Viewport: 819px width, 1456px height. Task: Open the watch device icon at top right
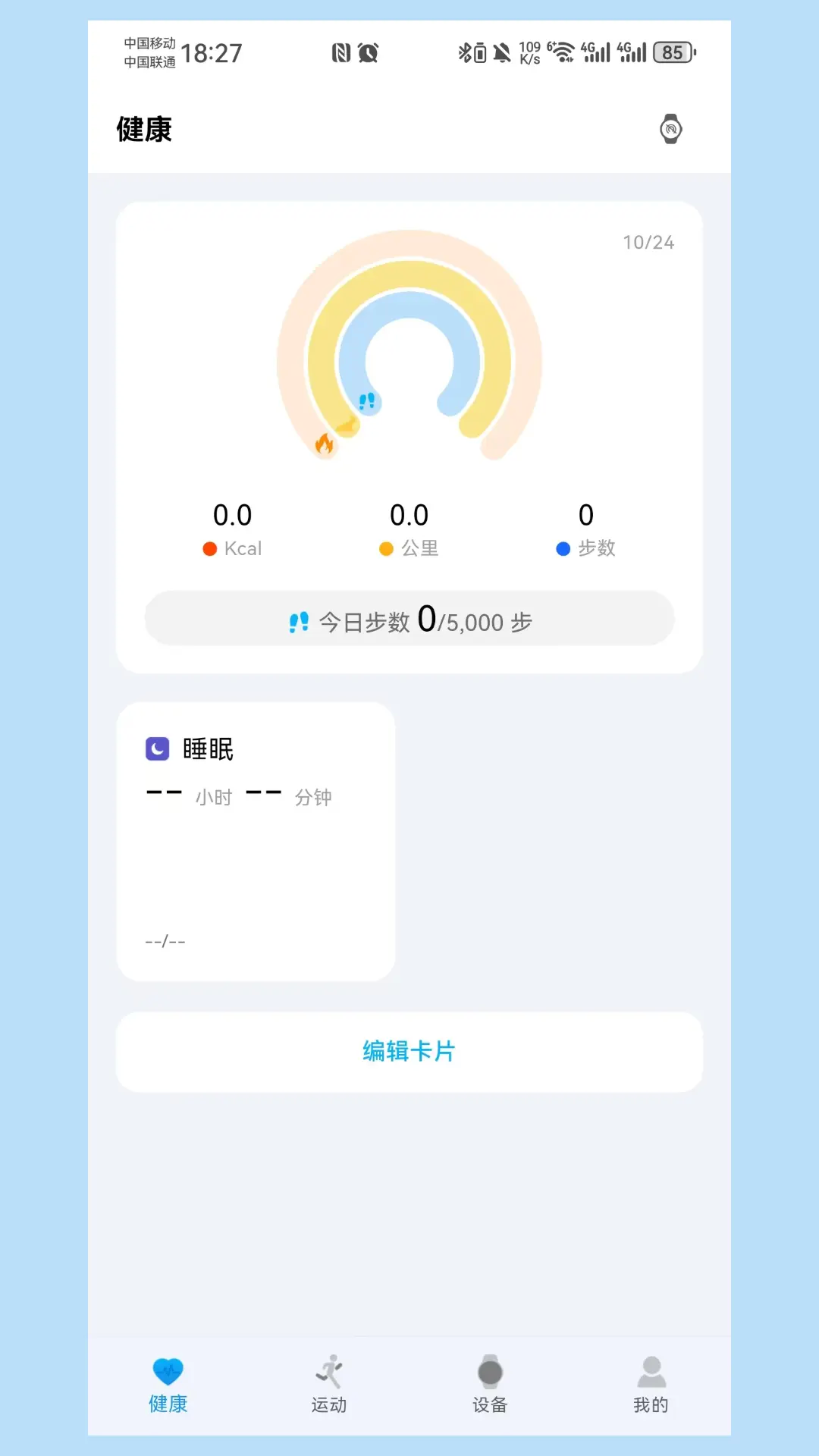click(670, 129)
